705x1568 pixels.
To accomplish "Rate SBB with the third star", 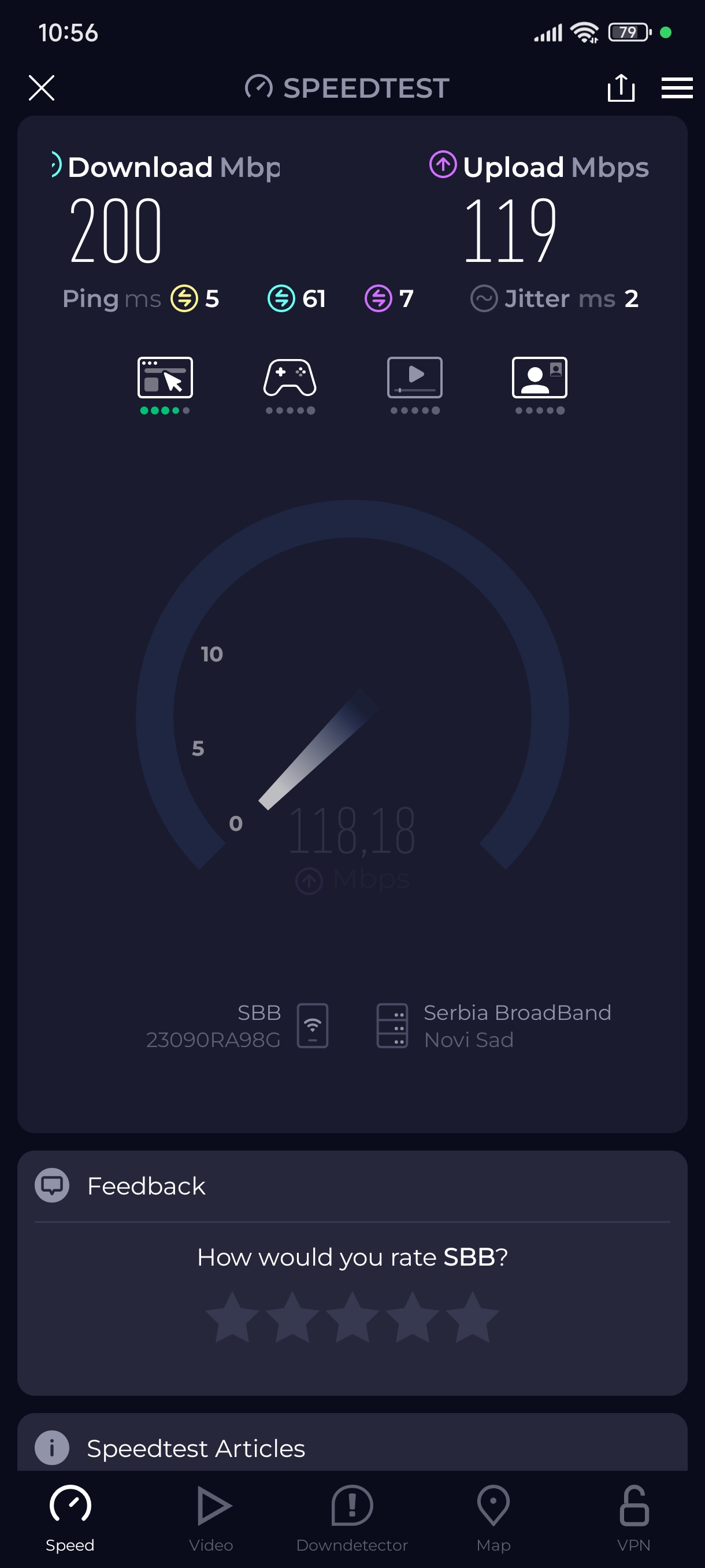I will [352, 1317].
